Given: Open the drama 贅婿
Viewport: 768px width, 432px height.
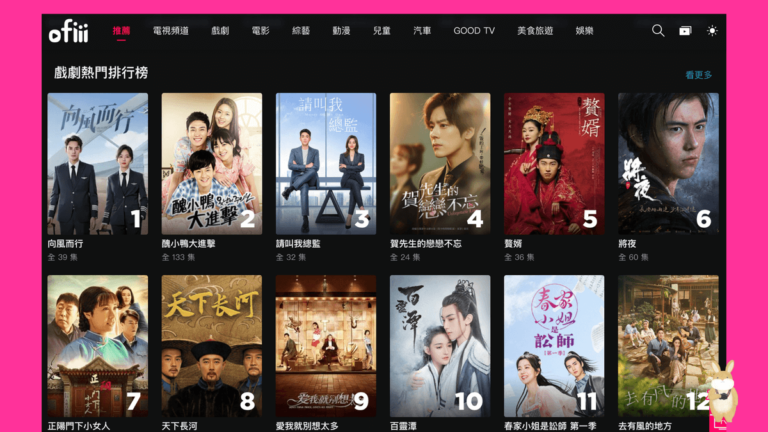Looking at the screenshot, I should (x=553, y=163).
